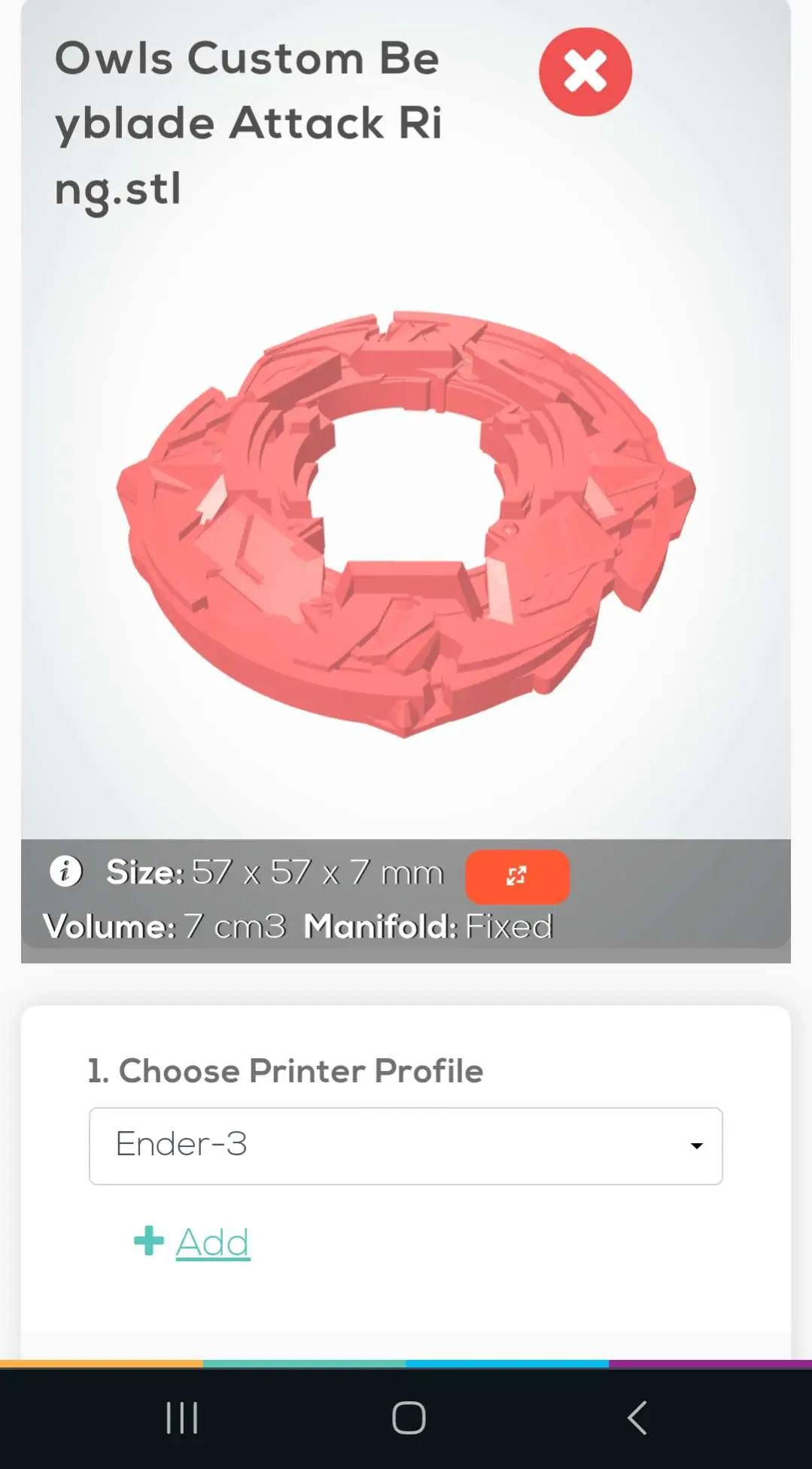This screenshot has width=812, height=1469.
Task: Open the model info icon
Action: point(66,871)
